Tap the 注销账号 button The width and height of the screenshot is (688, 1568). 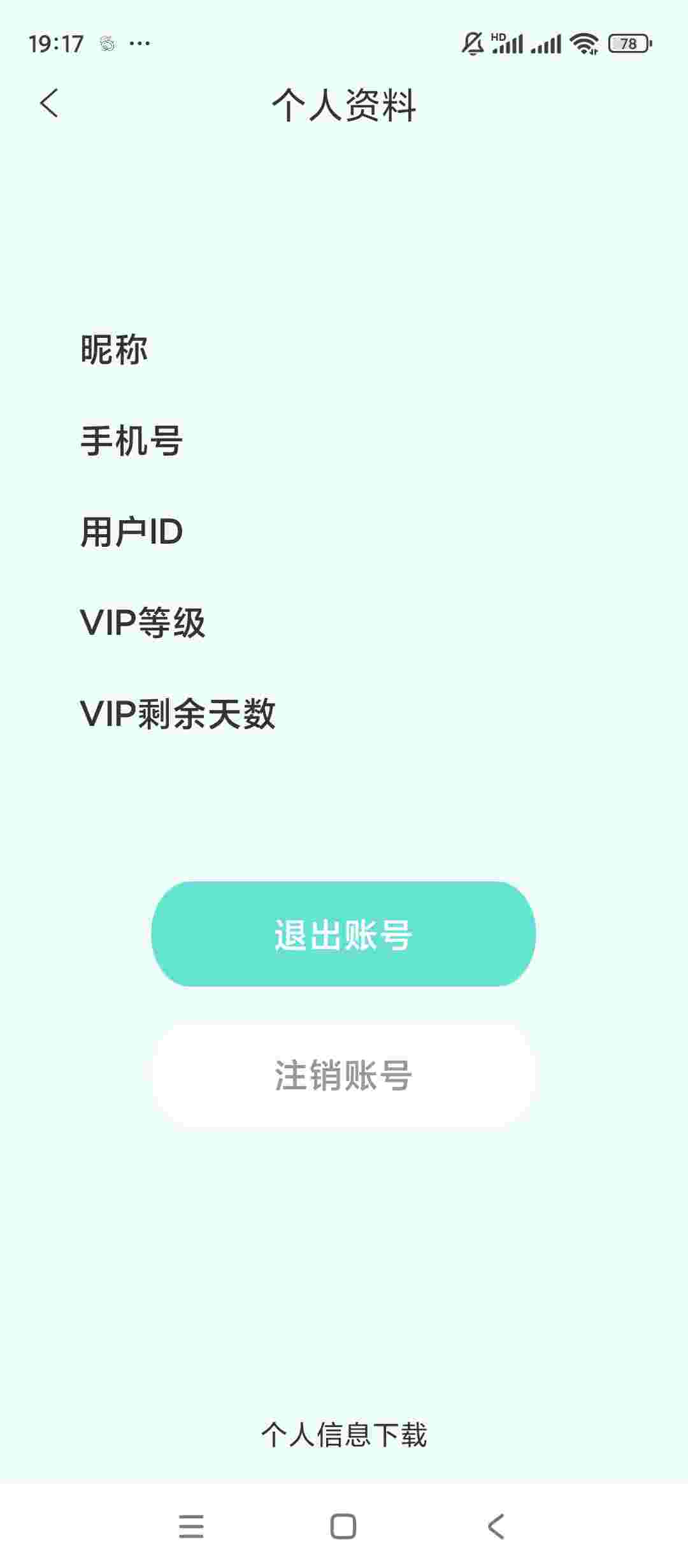[343, 1075]
